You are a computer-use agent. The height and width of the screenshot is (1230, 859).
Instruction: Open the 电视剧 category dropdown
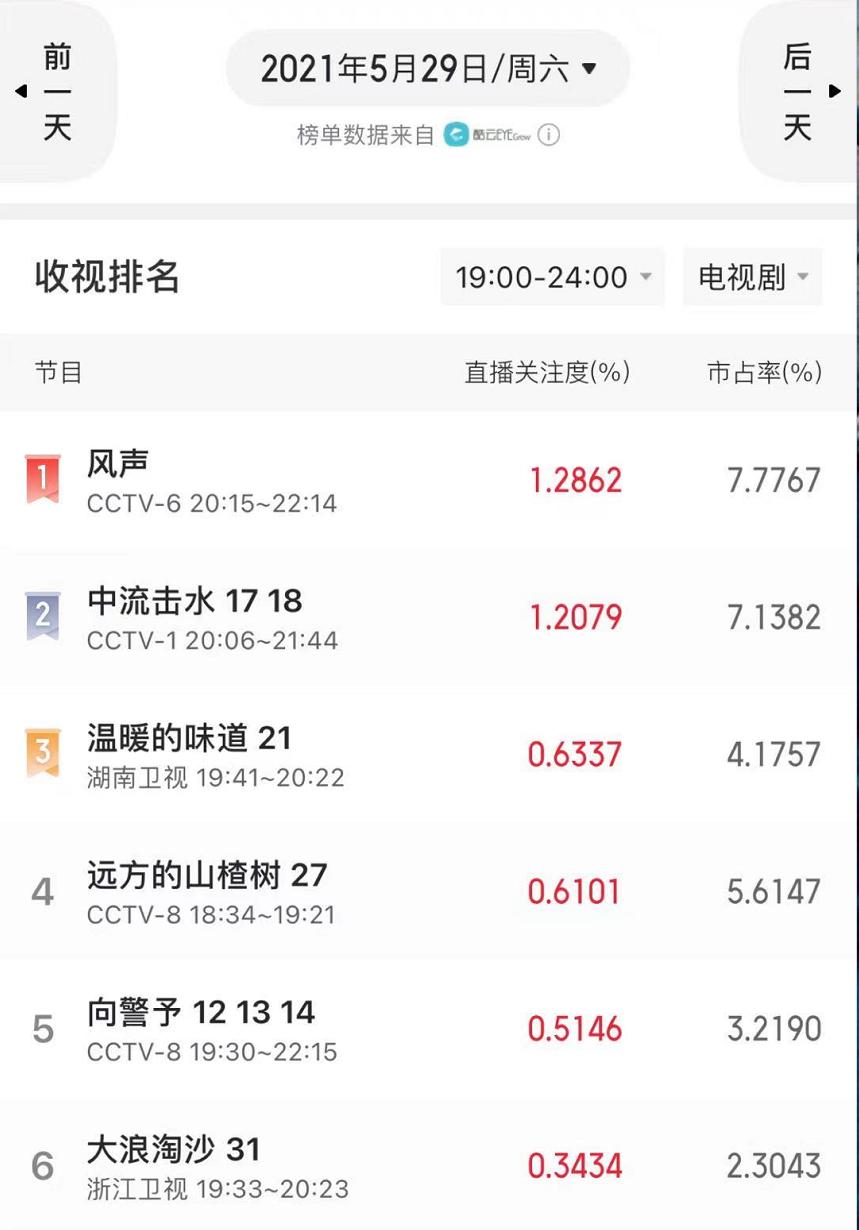(x=751, y=277)
